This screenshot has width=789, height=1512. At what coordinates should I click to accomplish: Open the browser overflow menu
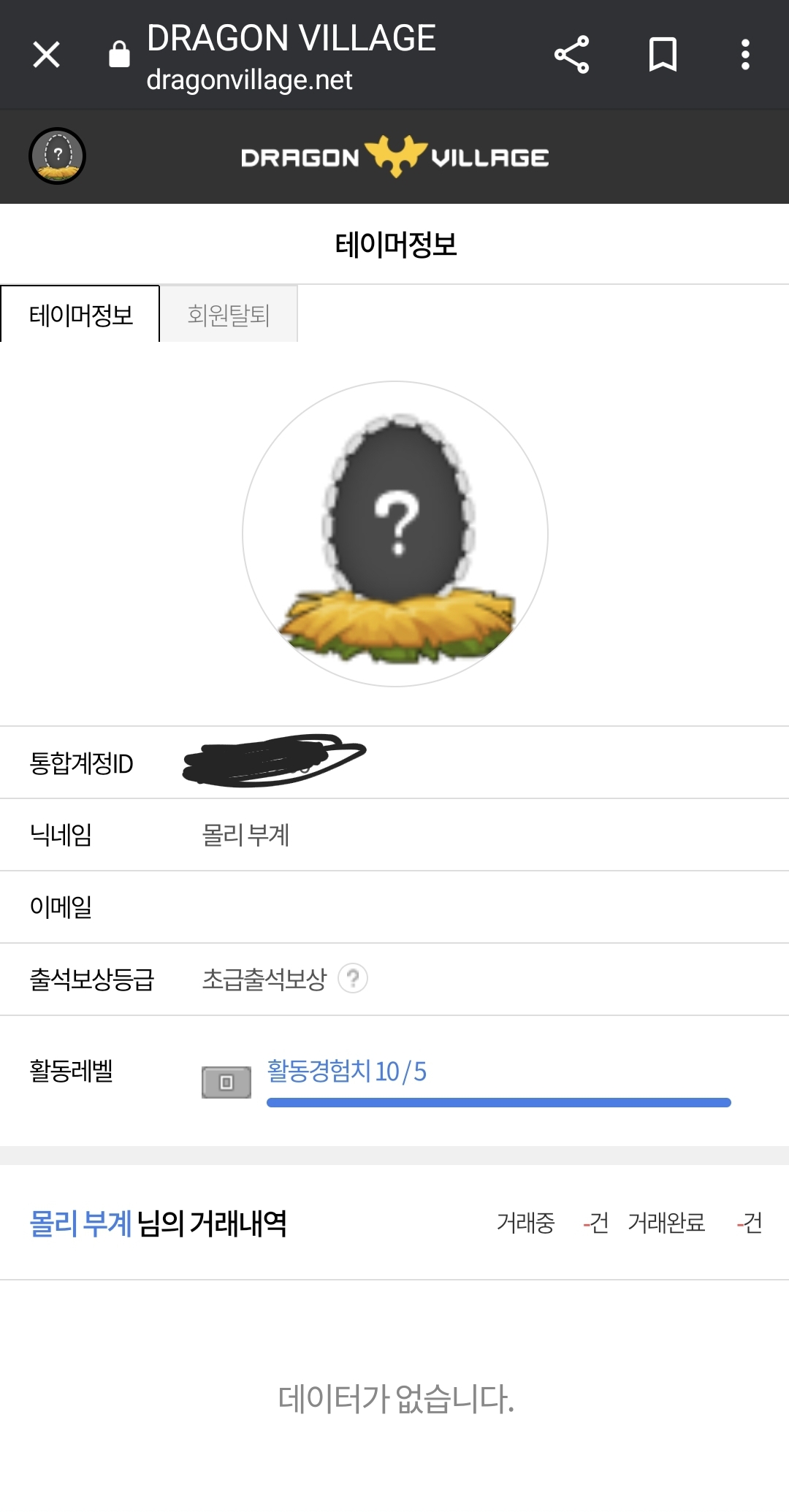point(744,55)
